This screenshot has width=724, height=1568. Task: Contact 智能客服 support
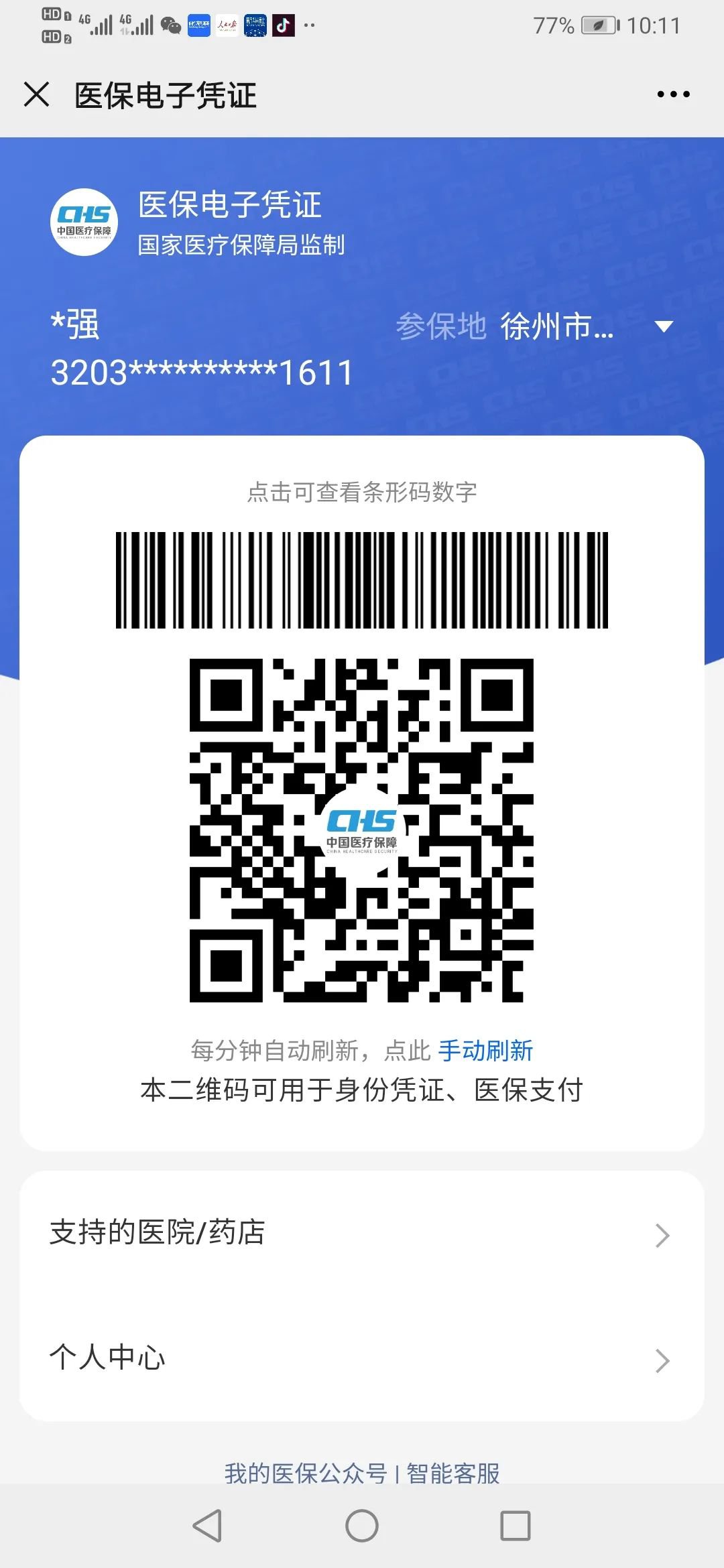tap(453, 1473)
